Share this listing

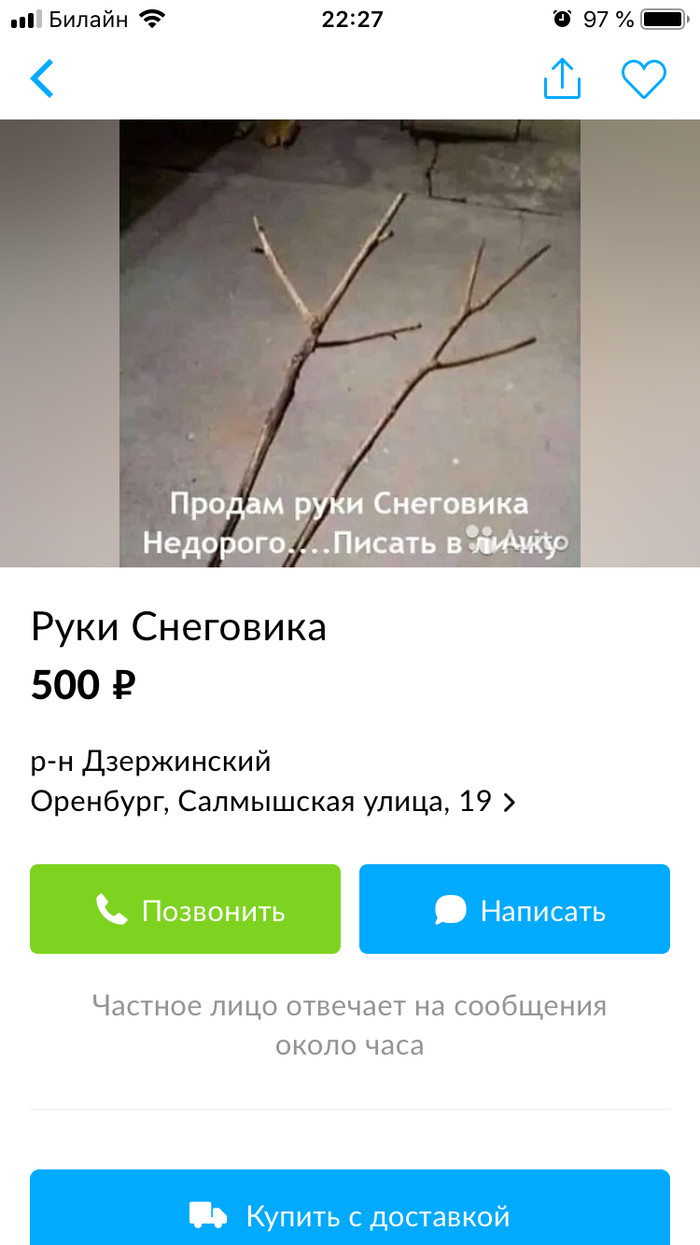click(562, 79)
